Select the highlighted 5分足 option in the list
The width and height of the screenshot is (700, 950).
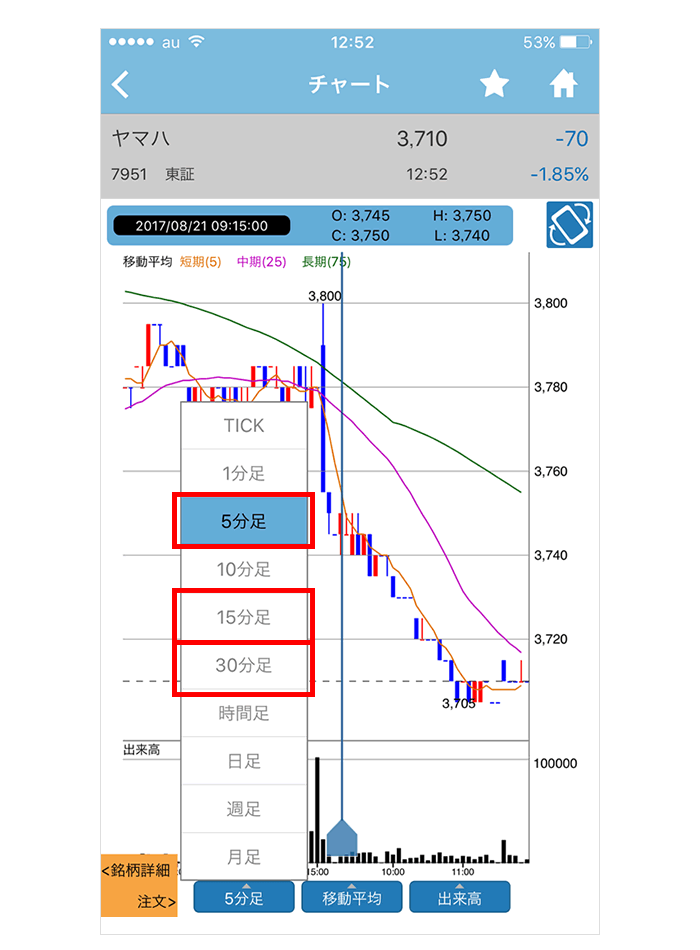(244, 522)
